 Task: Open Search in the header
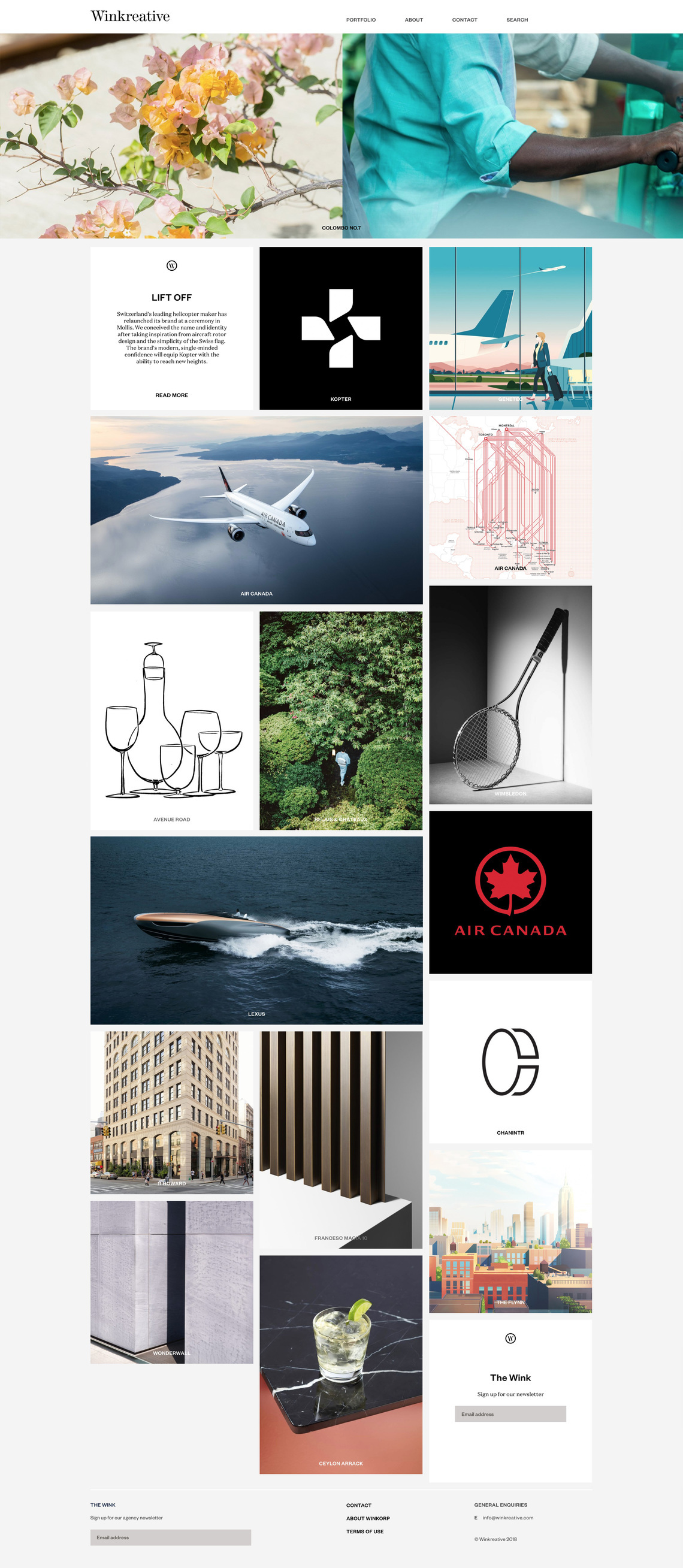[517, 20]
